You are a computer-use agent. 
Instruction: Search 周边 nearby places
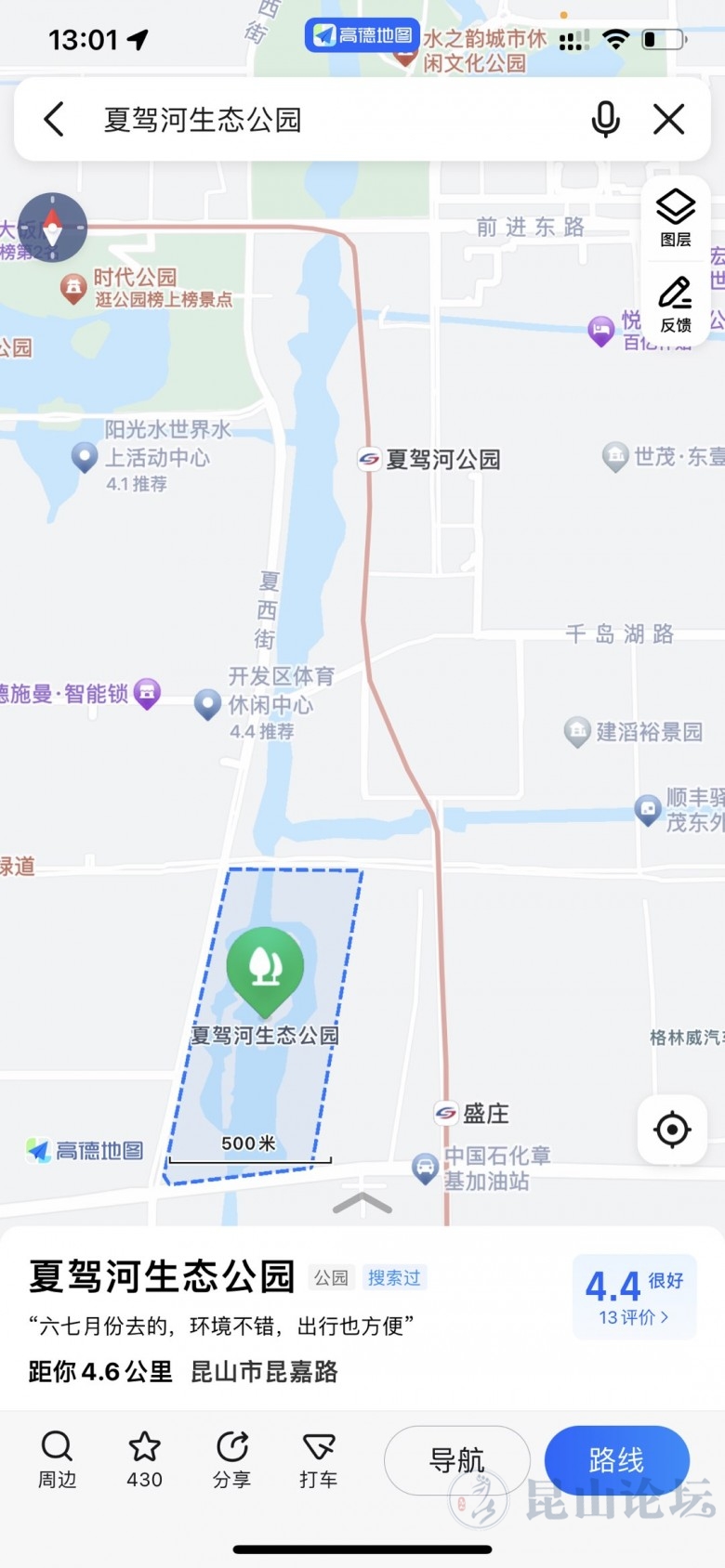pyautogui.click(x=57, y=1459)
